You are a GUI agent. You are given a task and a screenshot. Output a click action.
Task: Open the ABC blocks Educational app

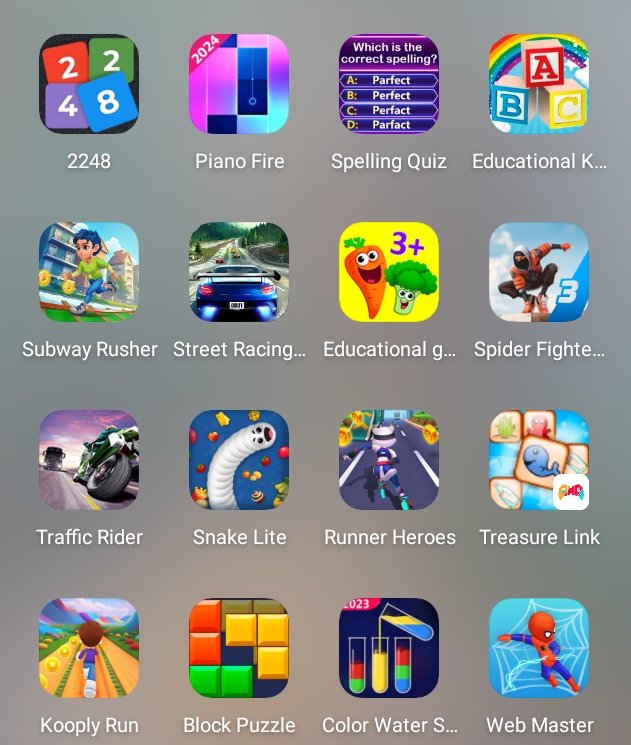(x=539, y=84)
